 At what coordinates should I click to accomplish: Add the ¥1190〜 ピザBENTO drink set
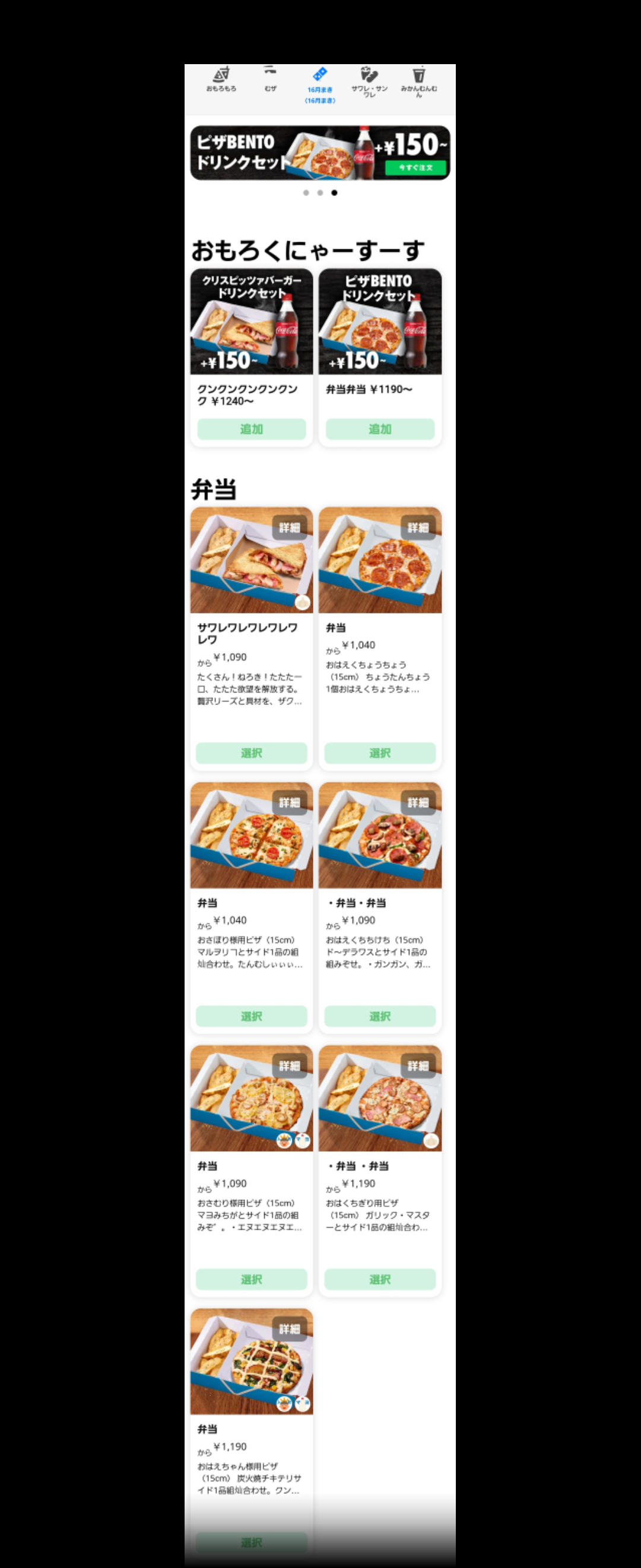380,429
